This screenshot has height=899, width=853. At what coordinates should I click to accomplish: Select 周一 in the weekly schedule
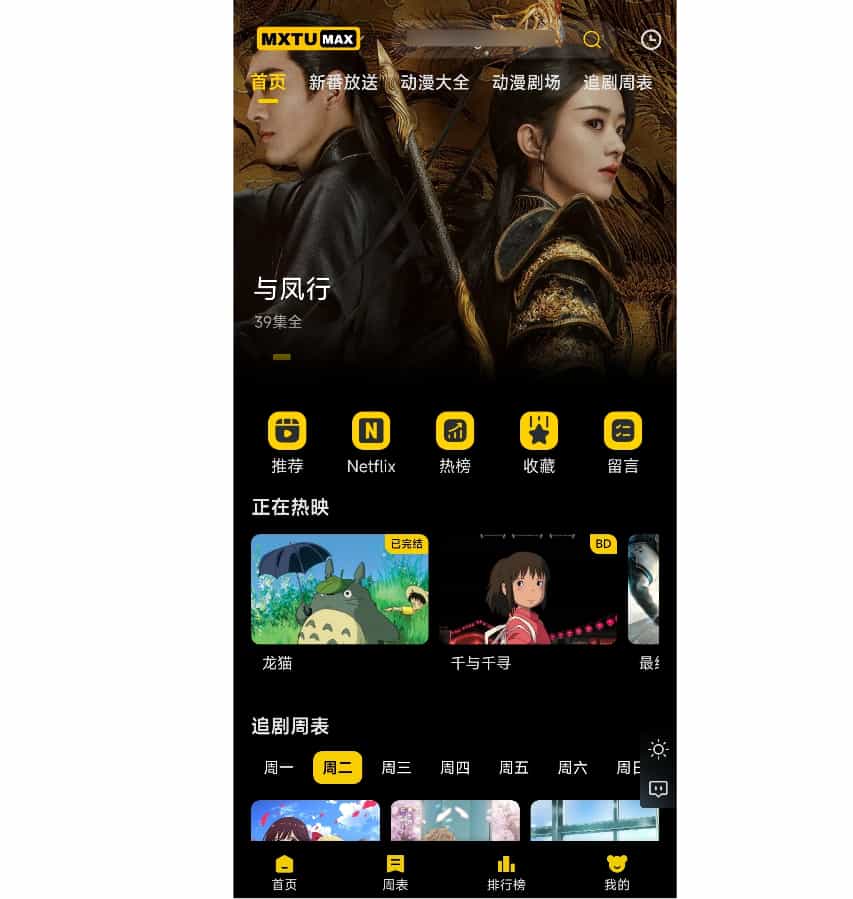coord(279,768)
